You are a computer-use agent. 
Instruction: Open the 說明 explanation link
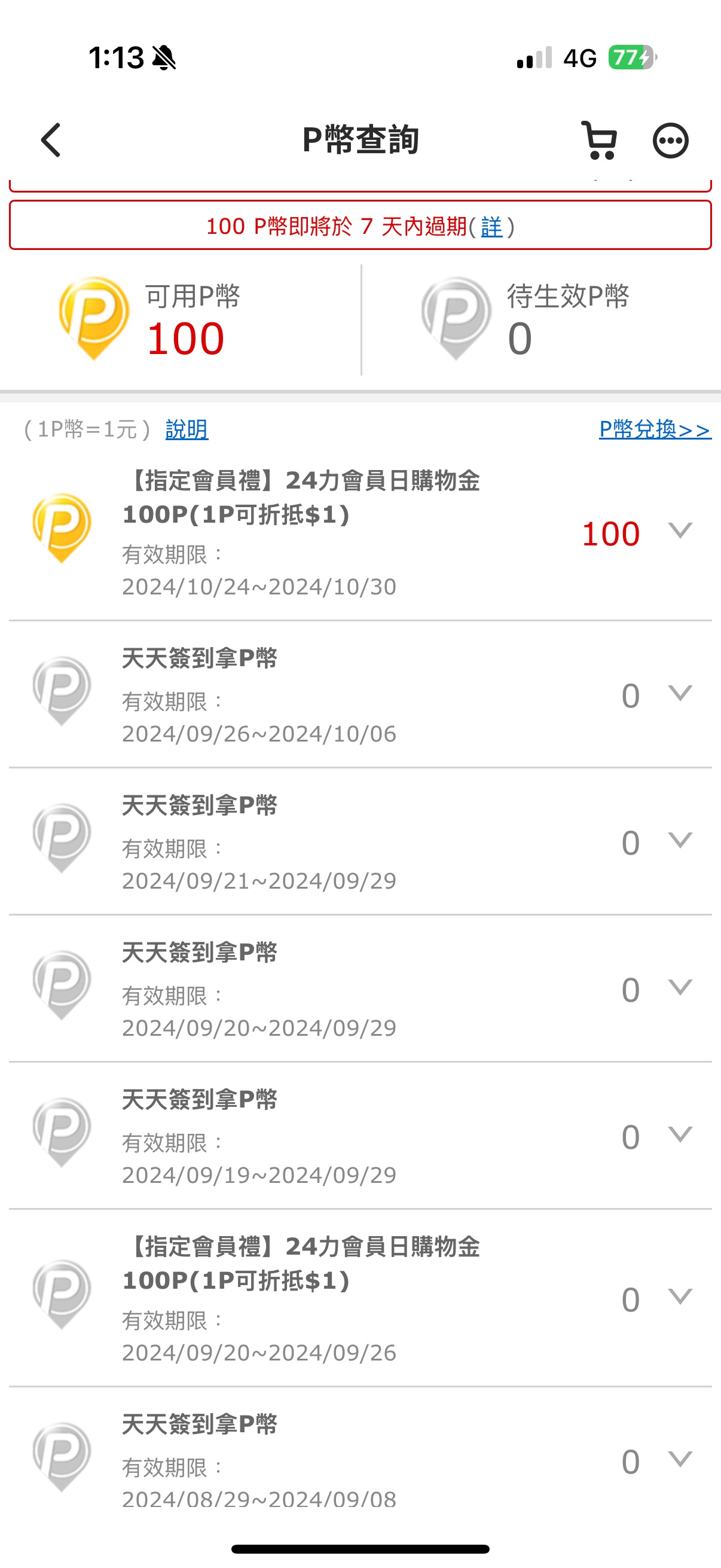[187, 429]
